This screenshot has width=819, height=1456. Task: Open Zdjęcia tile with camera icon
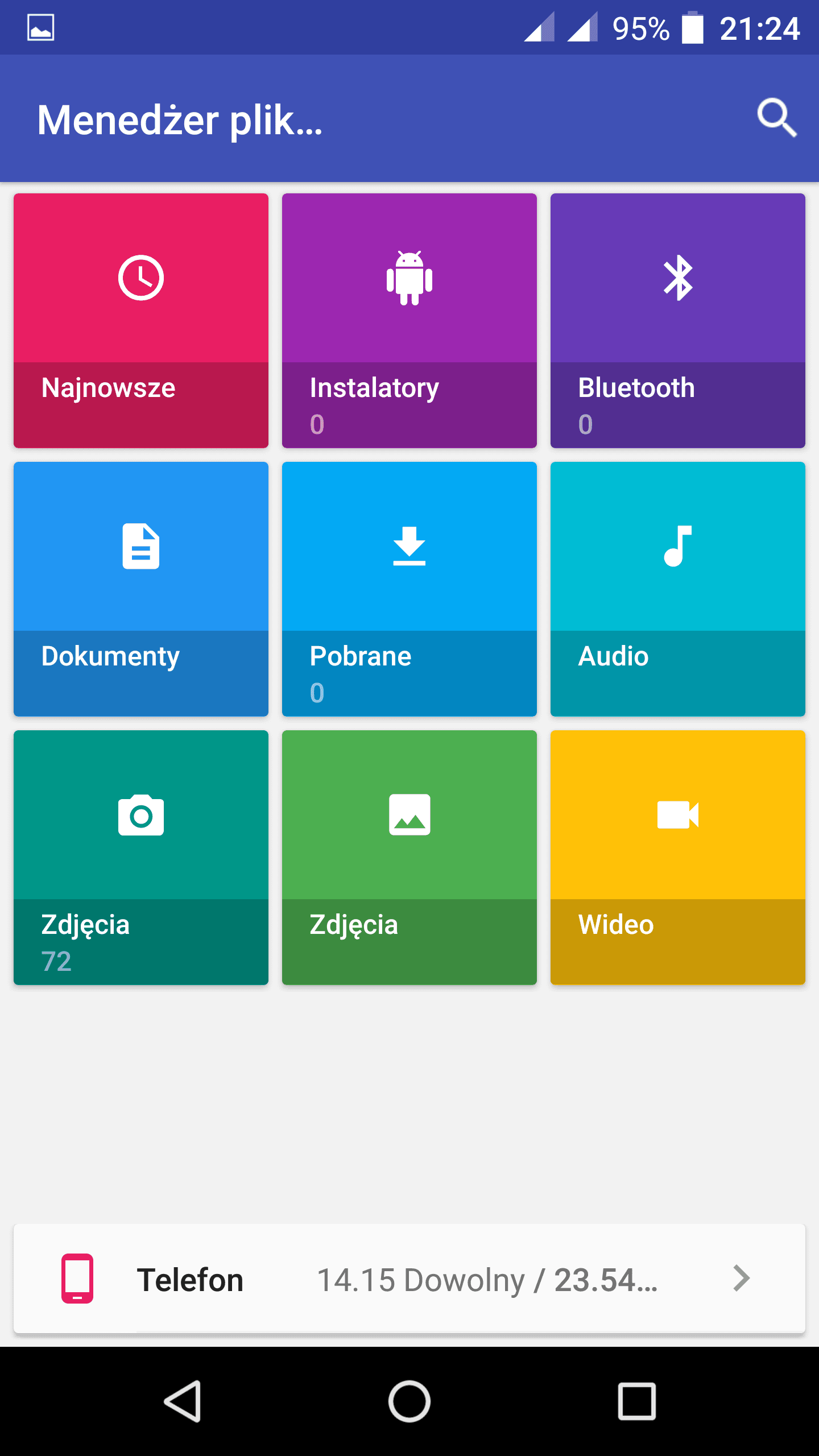[x=141, y=858]
